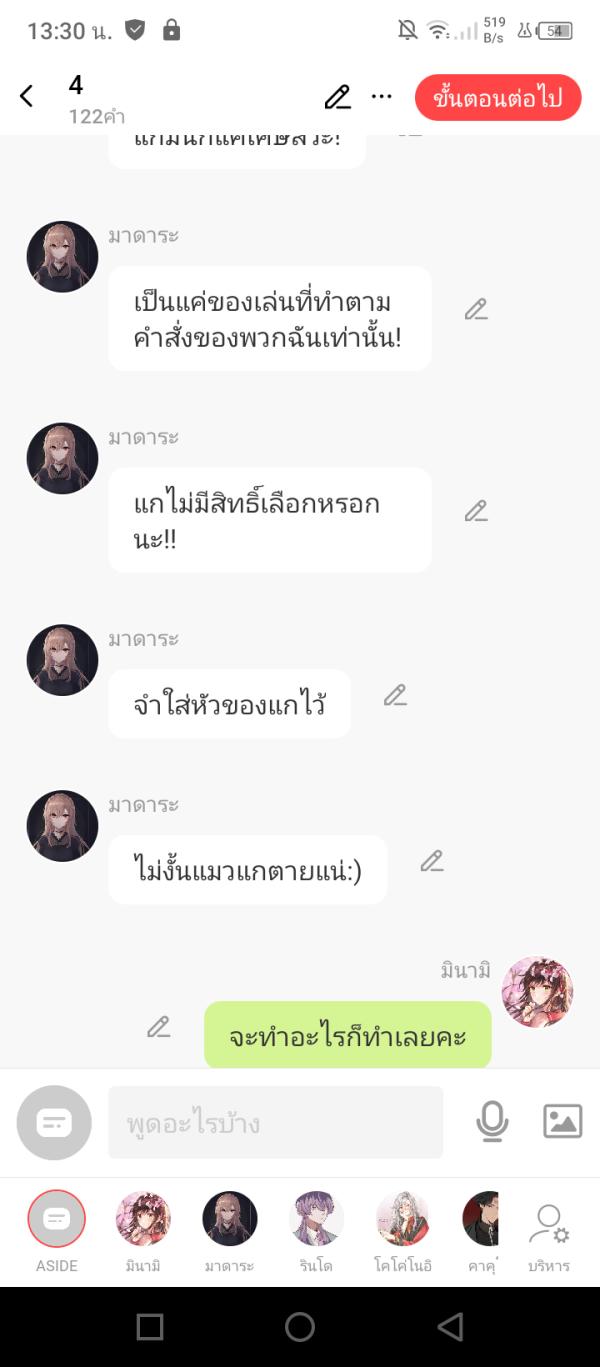Tap the pencil edit icon in the header
600x1367 pixels.
tap(338, 97)
